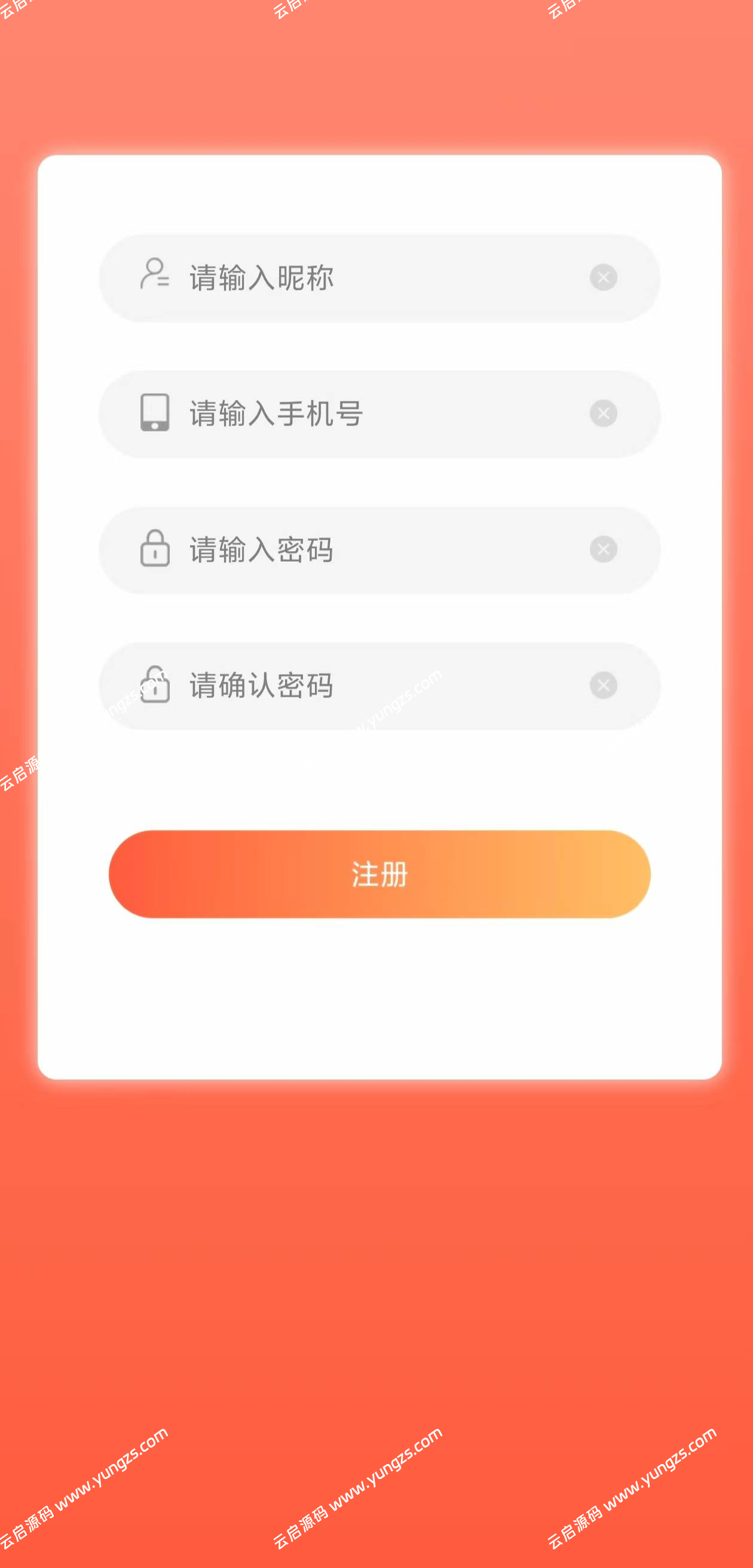Click the lock icon in the password field
Image resolution: width=753 pixels, height=1568 pixels.
coord(154,550)
